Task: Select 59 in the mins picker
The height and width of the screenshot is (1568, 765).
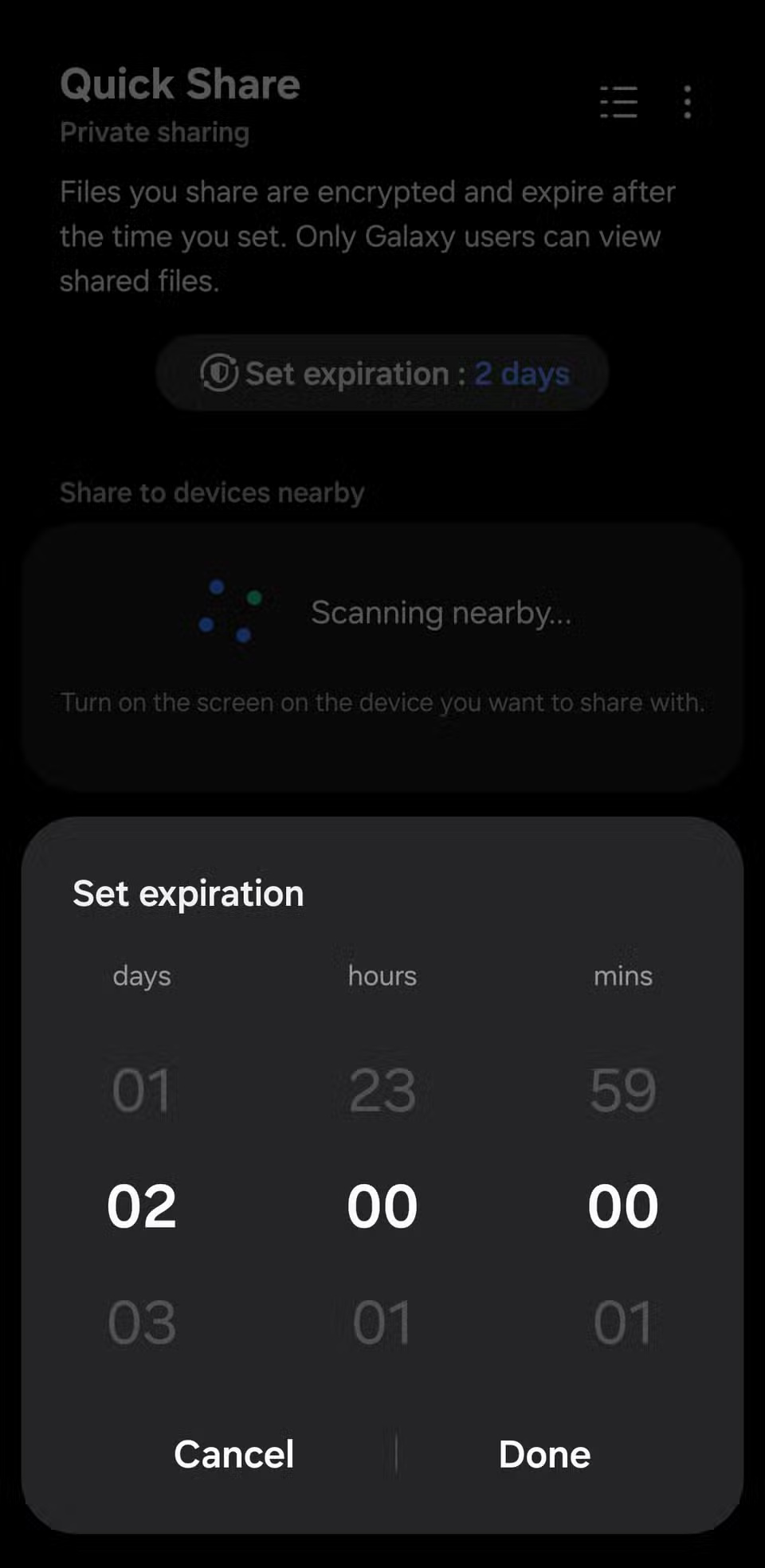Action: click(623, 1090)
